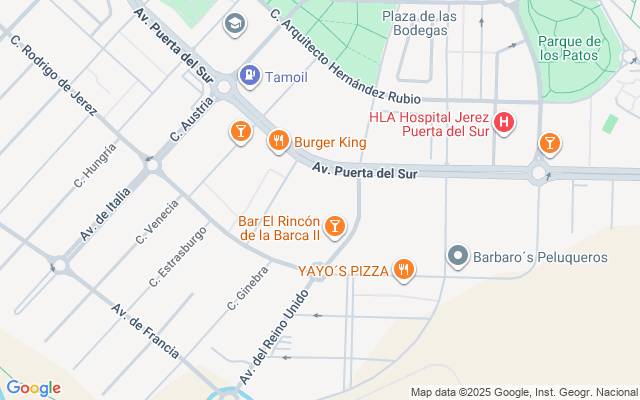Open the unlabeled bar pin left of Burger King

click(x=241, y=132)
